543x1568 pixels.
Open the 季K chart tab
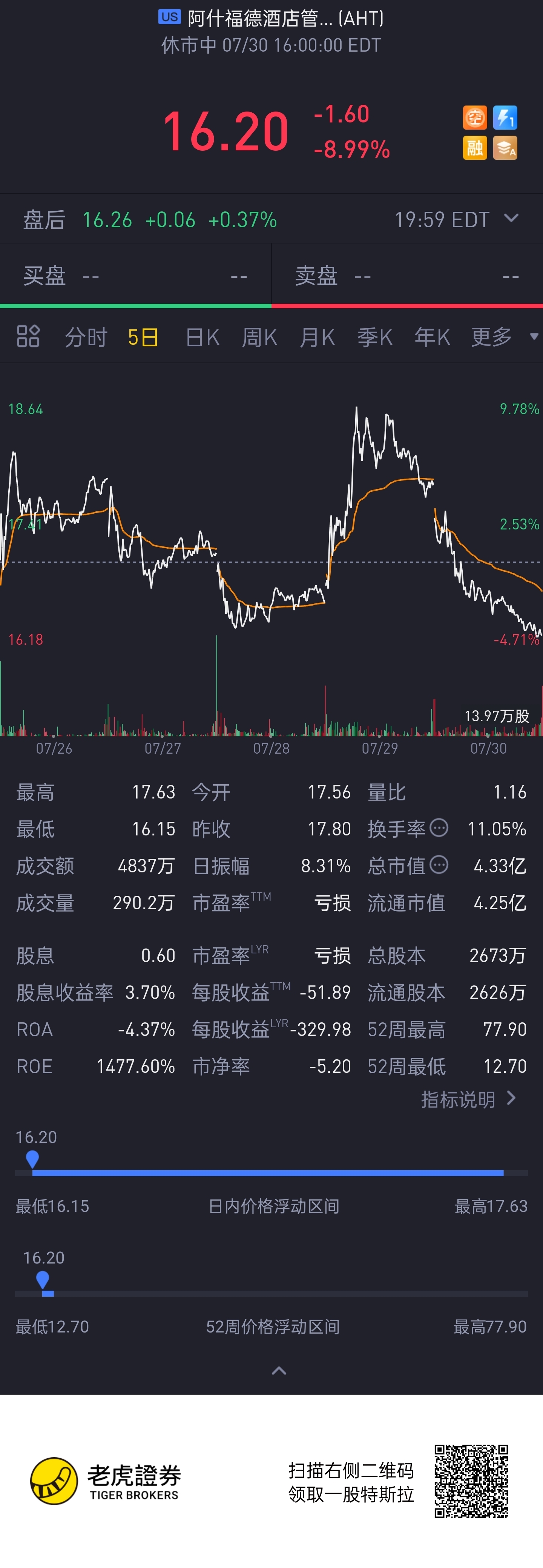pyautogui.click(x=374, y=337)
